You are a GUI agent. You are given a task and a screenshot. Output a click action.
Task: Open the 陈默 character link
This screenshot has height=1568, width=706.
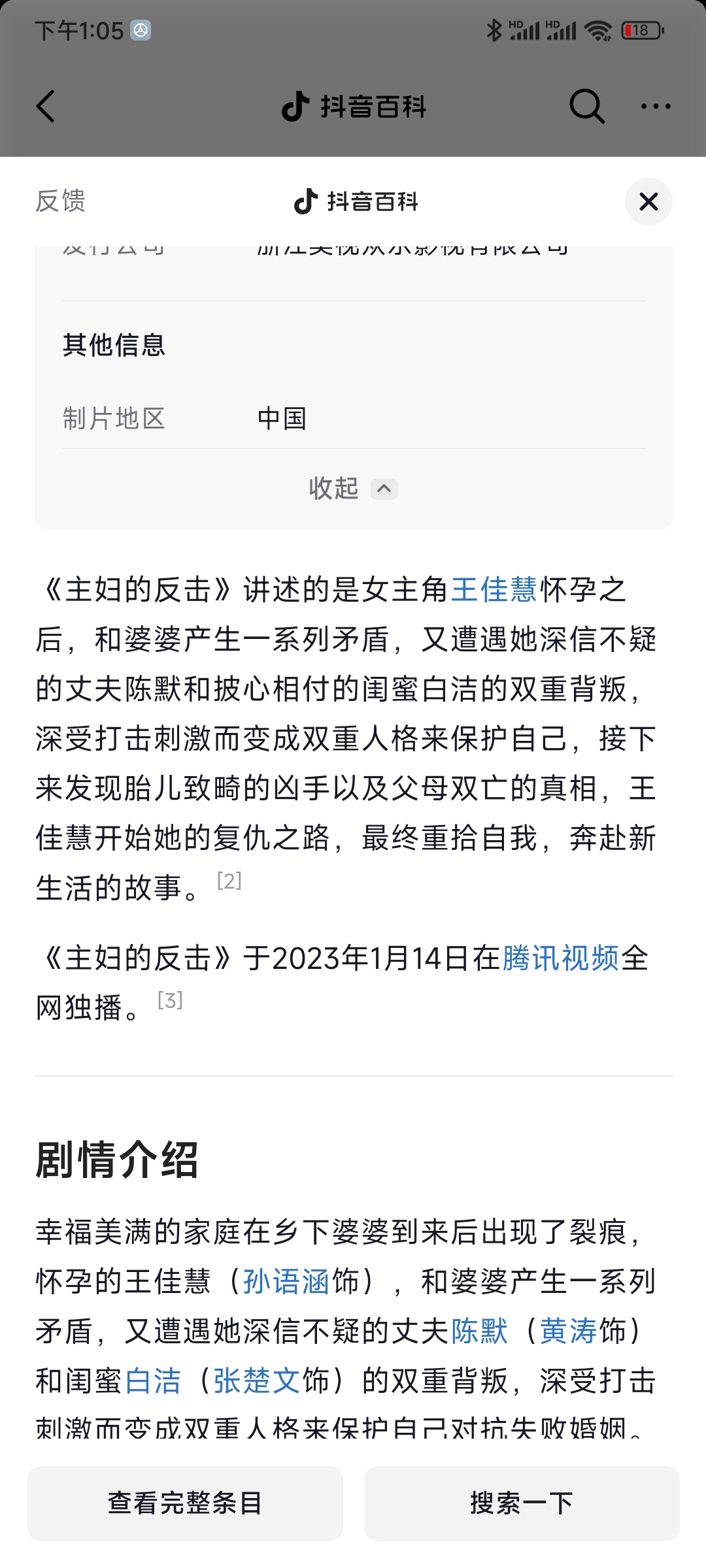(479, 1331)
